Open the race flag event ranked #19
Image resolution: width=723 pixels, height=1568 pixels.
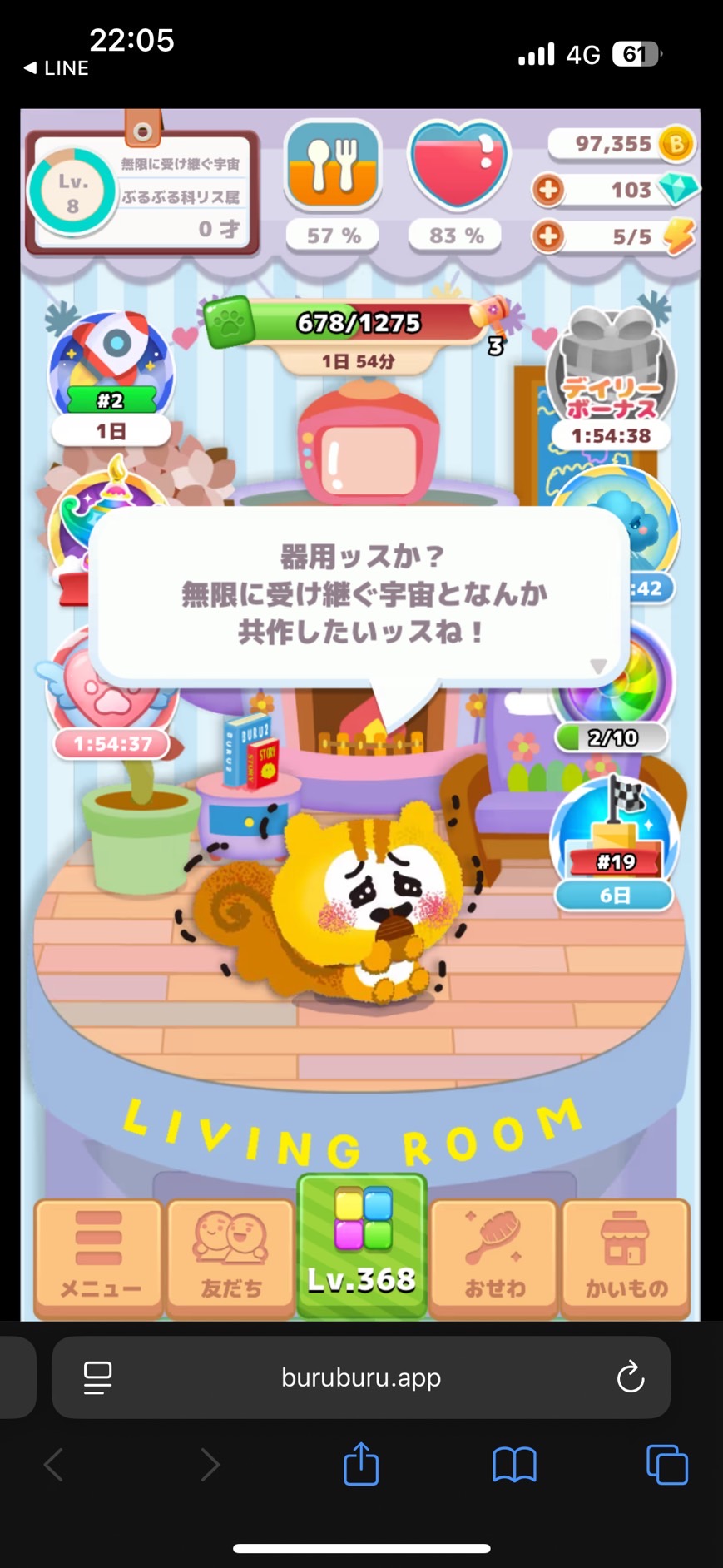point(614,832)
